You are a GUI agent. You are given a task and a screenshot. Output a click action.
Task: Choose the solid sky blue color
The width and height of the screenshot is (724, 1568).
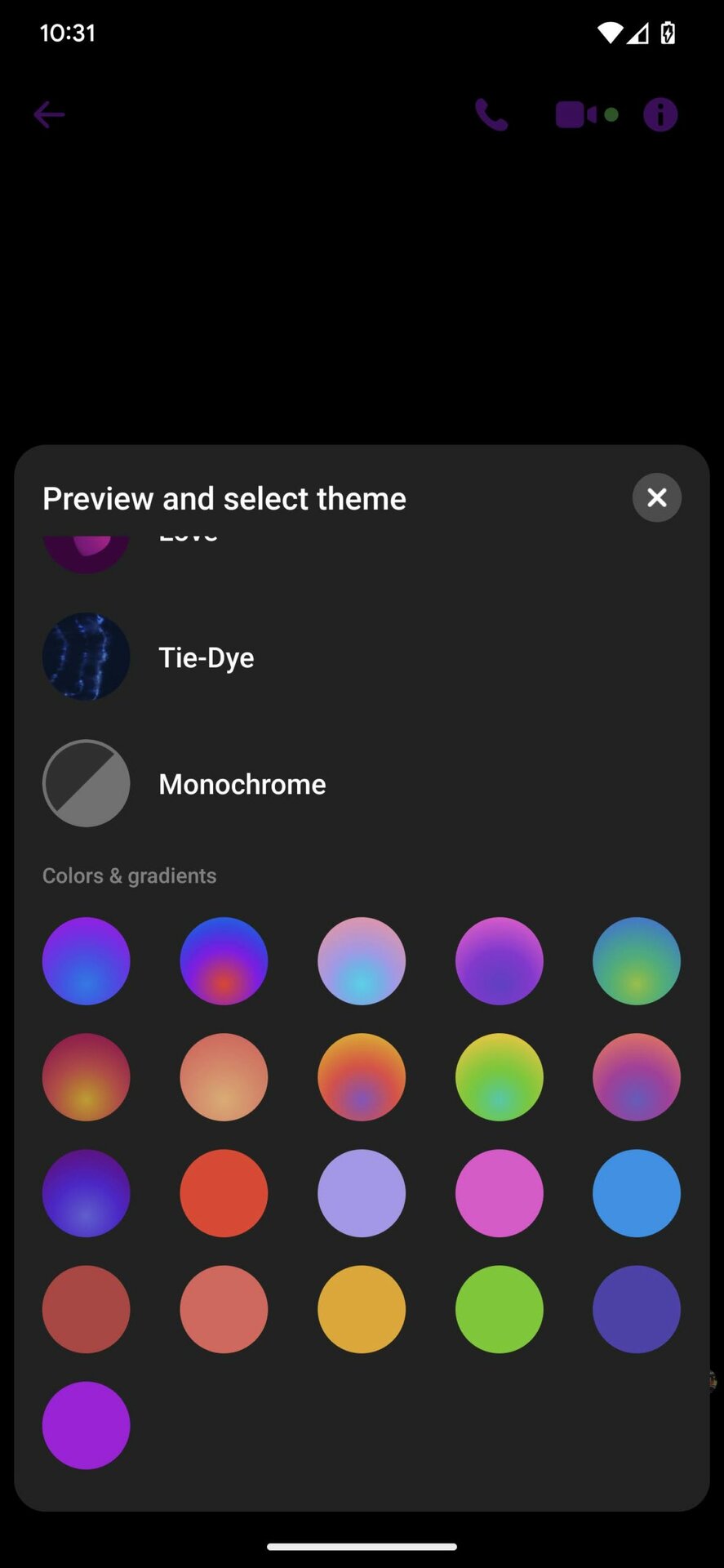click(637, 1193)
